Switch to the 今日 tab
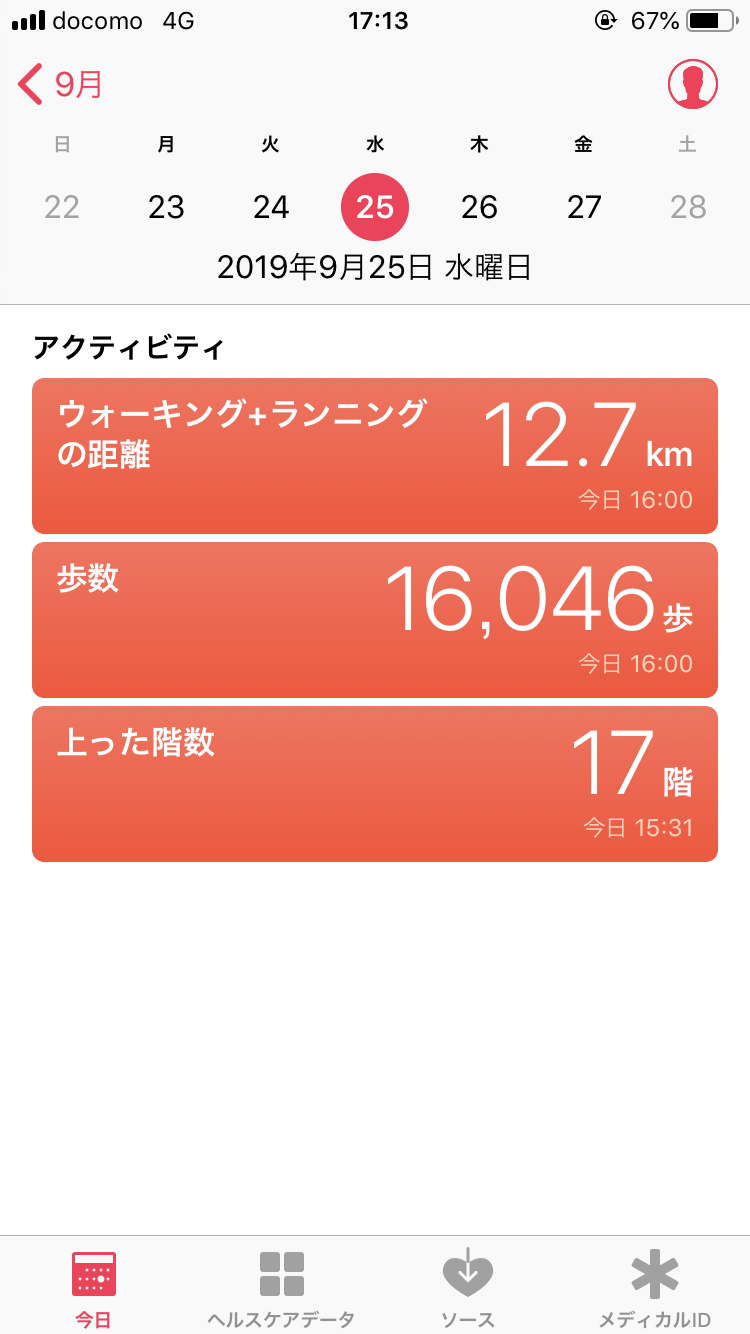750x1334 pixels. coord(94,1288)
